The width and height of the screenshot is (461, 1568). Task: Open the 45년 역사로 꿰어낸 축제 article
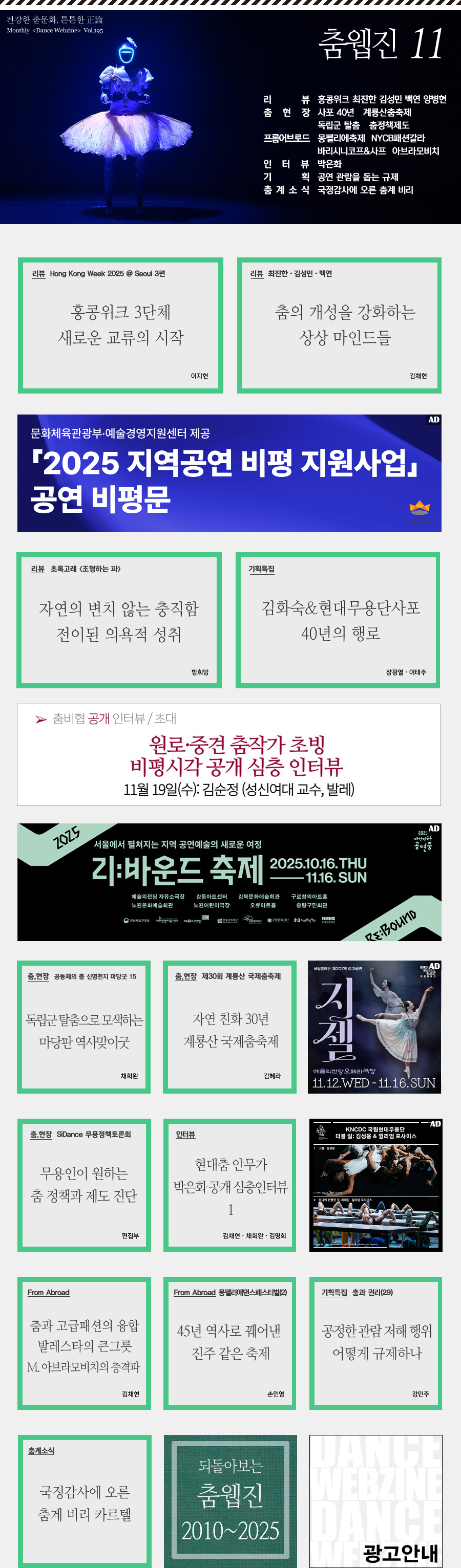(229, 1343)
